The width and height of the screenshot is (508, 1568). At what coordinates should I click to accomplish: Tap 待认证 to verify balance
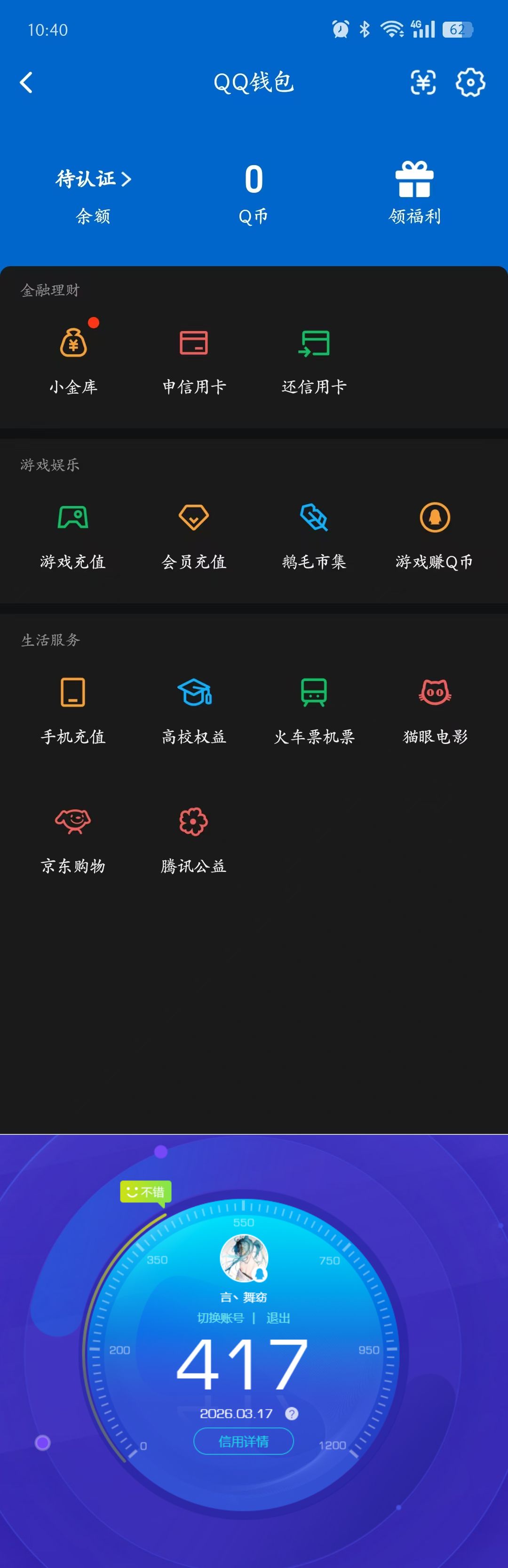click(93, 179)
